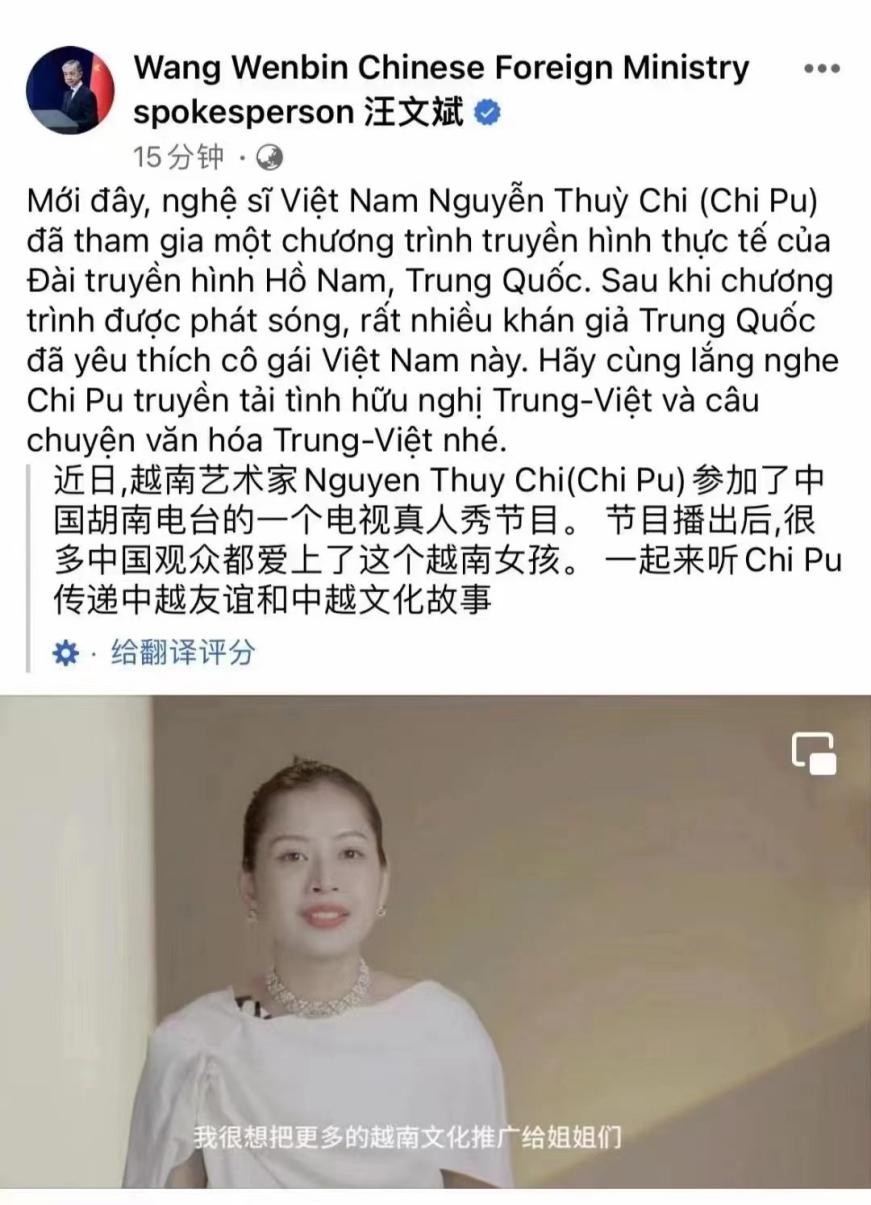Screen dimensions: 871x1205
Task: Rate this translation via 给翻译评分
Action: [x=183, y=654]
